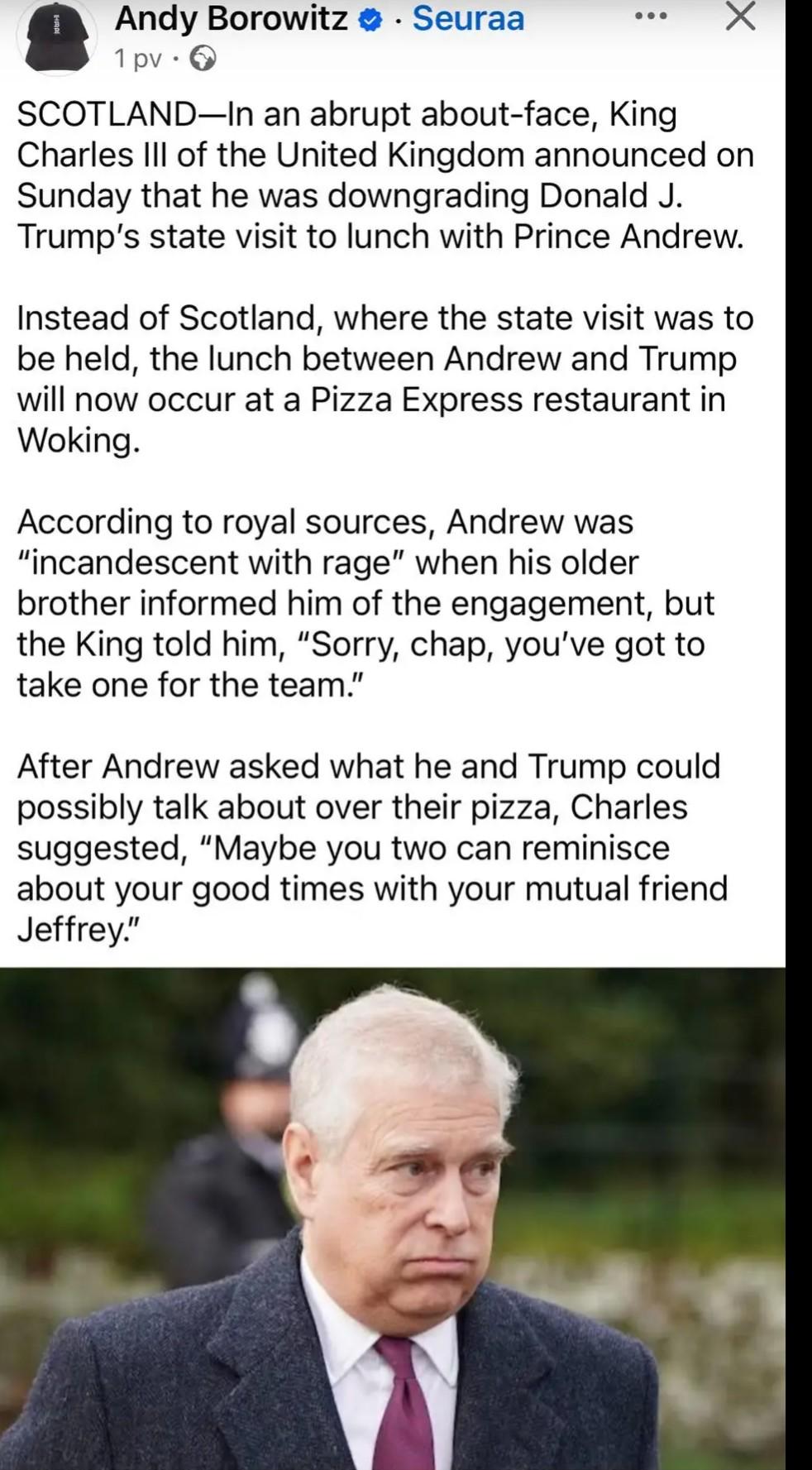Open the profile picture avatar
The image size is (812, 1470).
coord(57,39)
